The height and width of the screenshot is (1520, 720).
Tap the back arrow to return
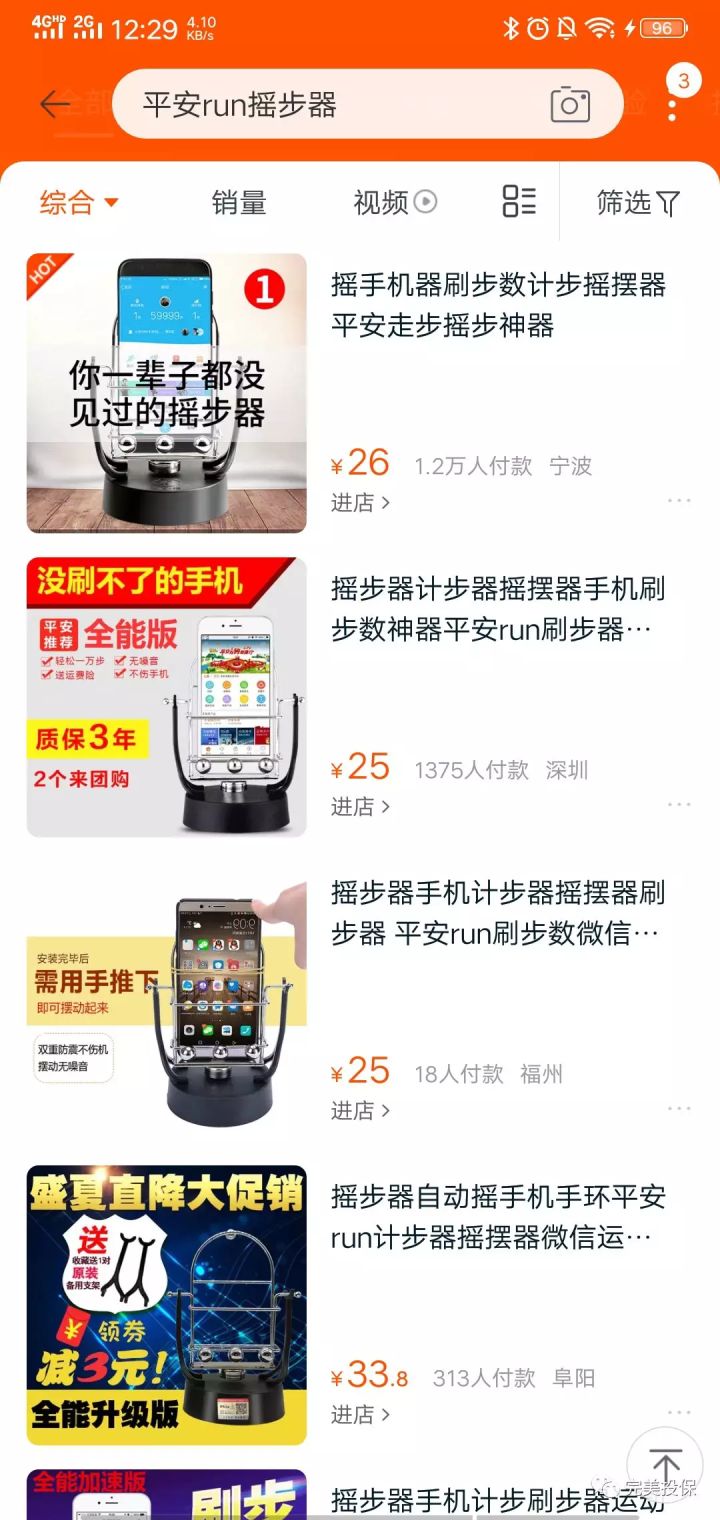[53, 104]
